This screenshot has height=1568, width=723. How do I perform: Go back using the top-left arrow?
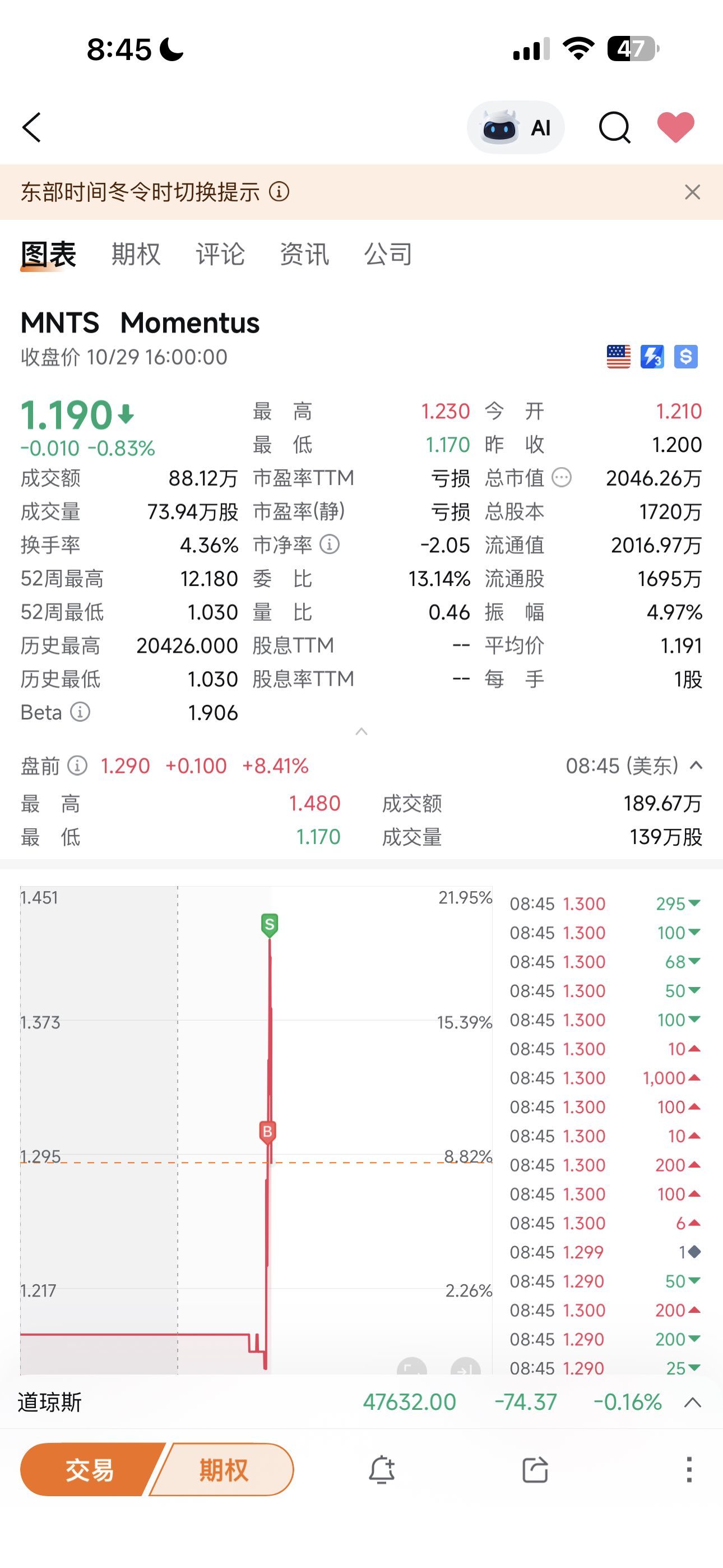[31, 127]
